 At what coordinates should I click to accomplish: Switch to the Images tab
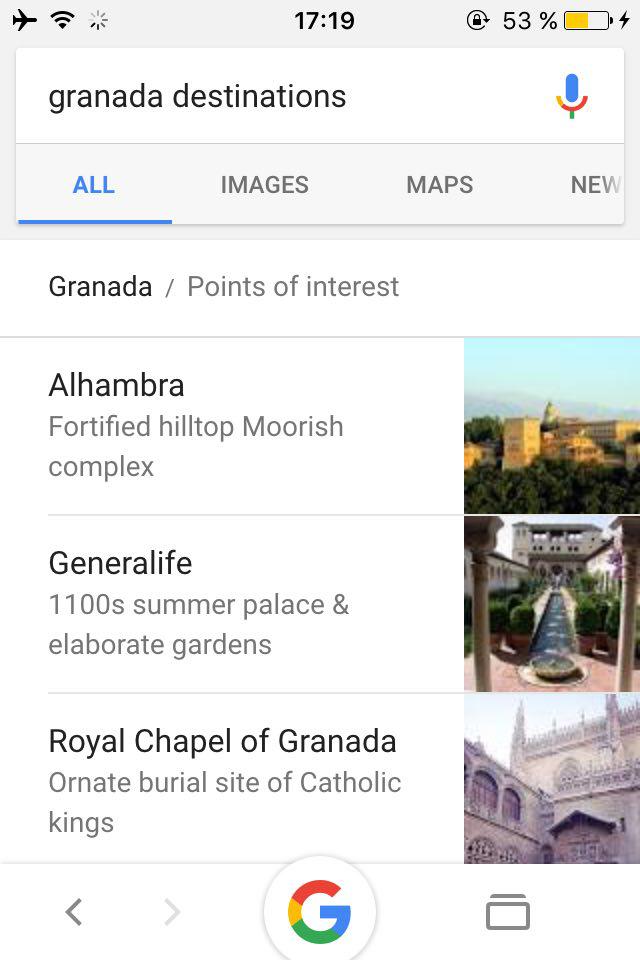pyautogui.click(x=264, y=185)
